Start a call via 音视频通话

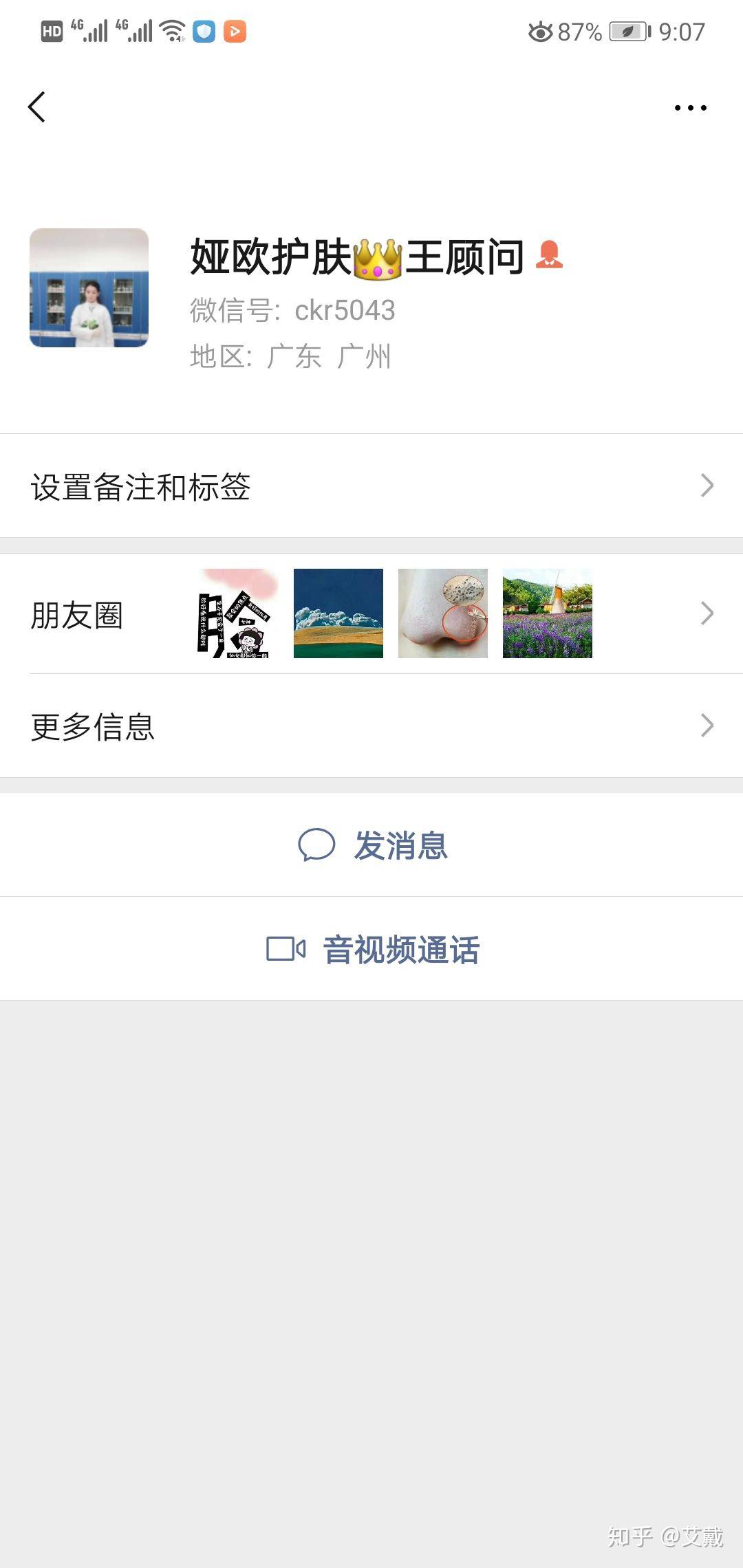[x=373, y=950]
